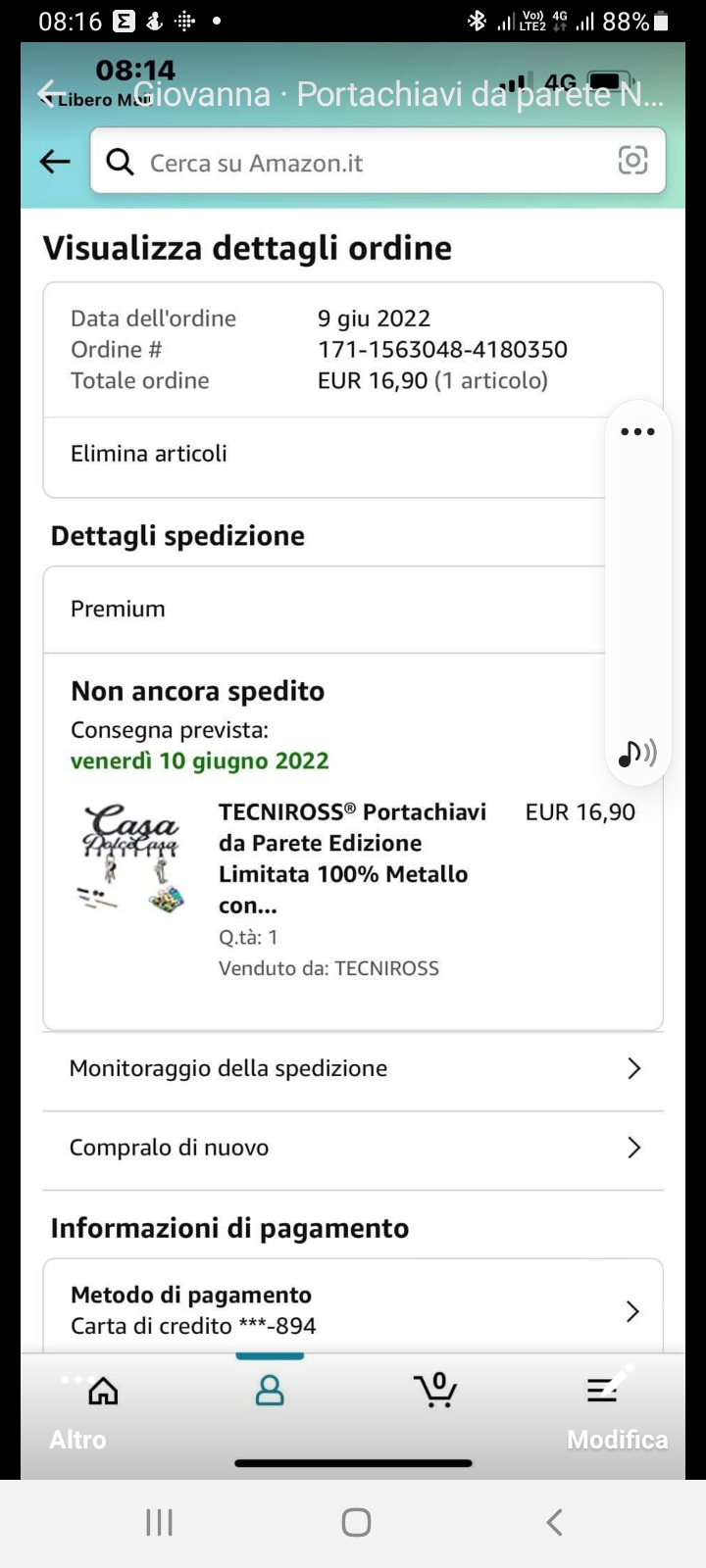Go back from the image viewer
This screenshot has width=706, height=1568.
(49, 93)
